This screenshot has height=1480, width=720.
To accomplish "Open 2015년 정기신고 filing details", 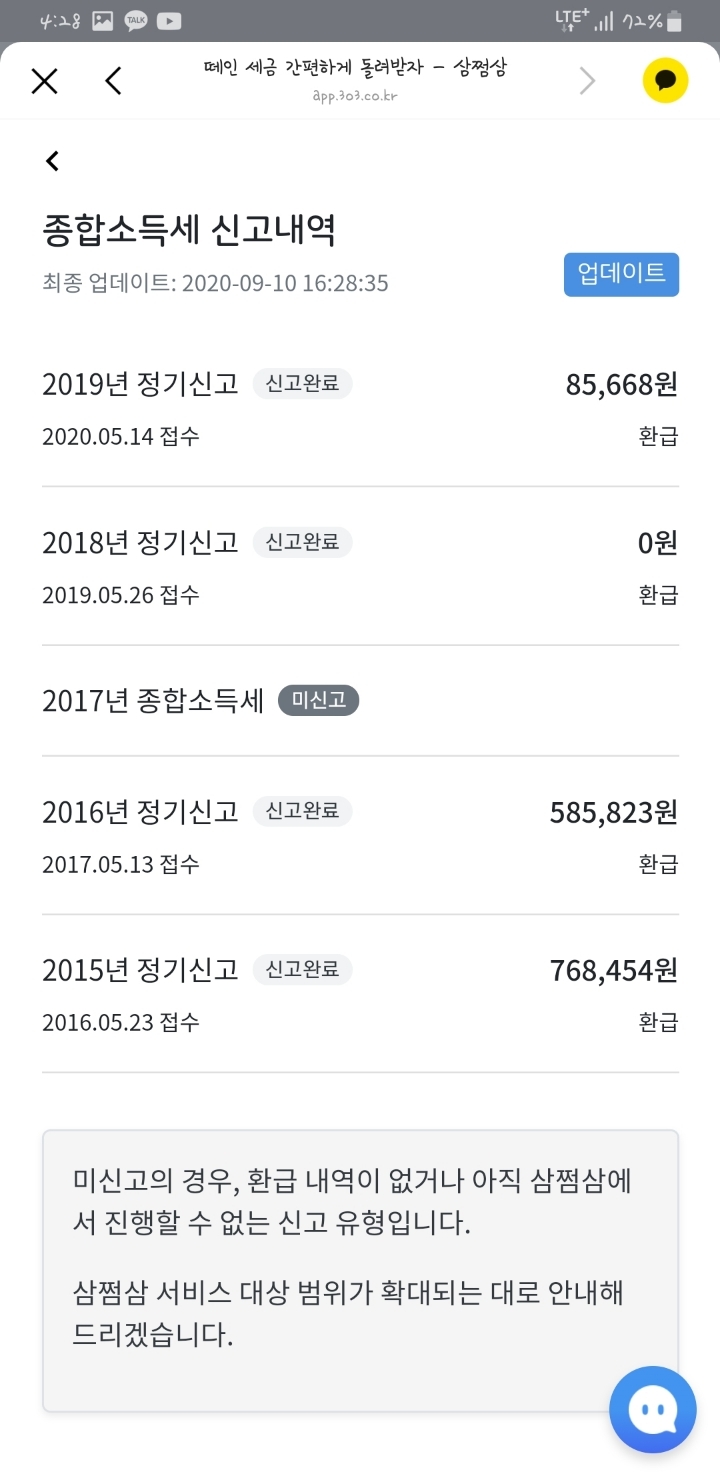I will (360, 994).
